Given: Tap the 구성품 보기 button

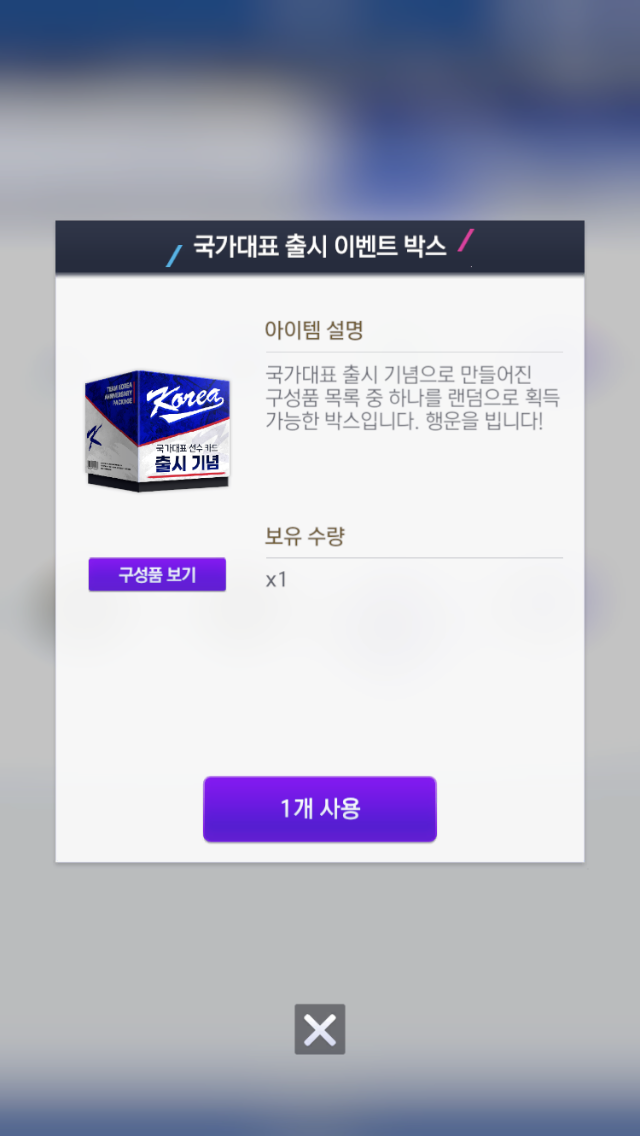Looking at the screenshot, I should tap(157, 575).
